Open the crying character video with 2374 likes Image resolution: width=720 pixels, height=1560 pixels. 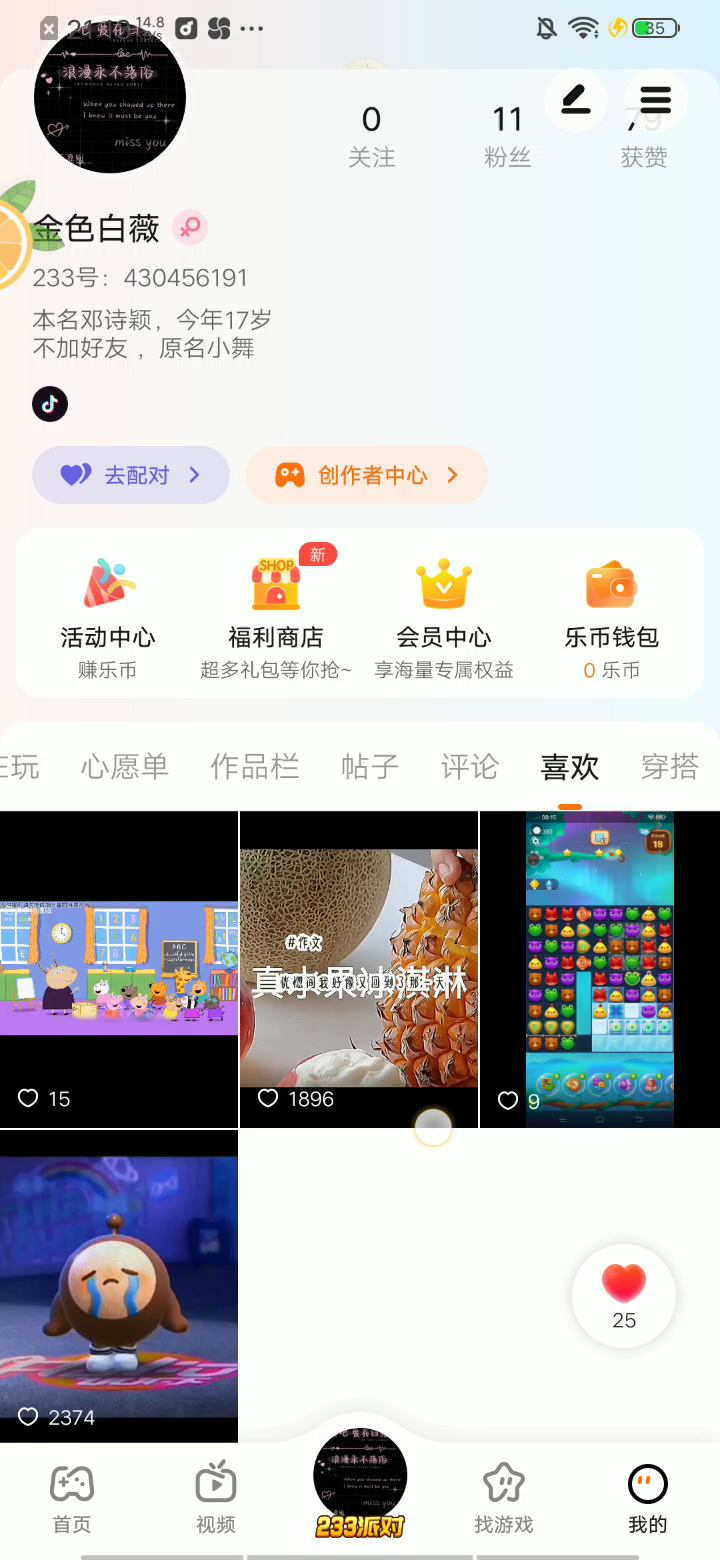119,1286
